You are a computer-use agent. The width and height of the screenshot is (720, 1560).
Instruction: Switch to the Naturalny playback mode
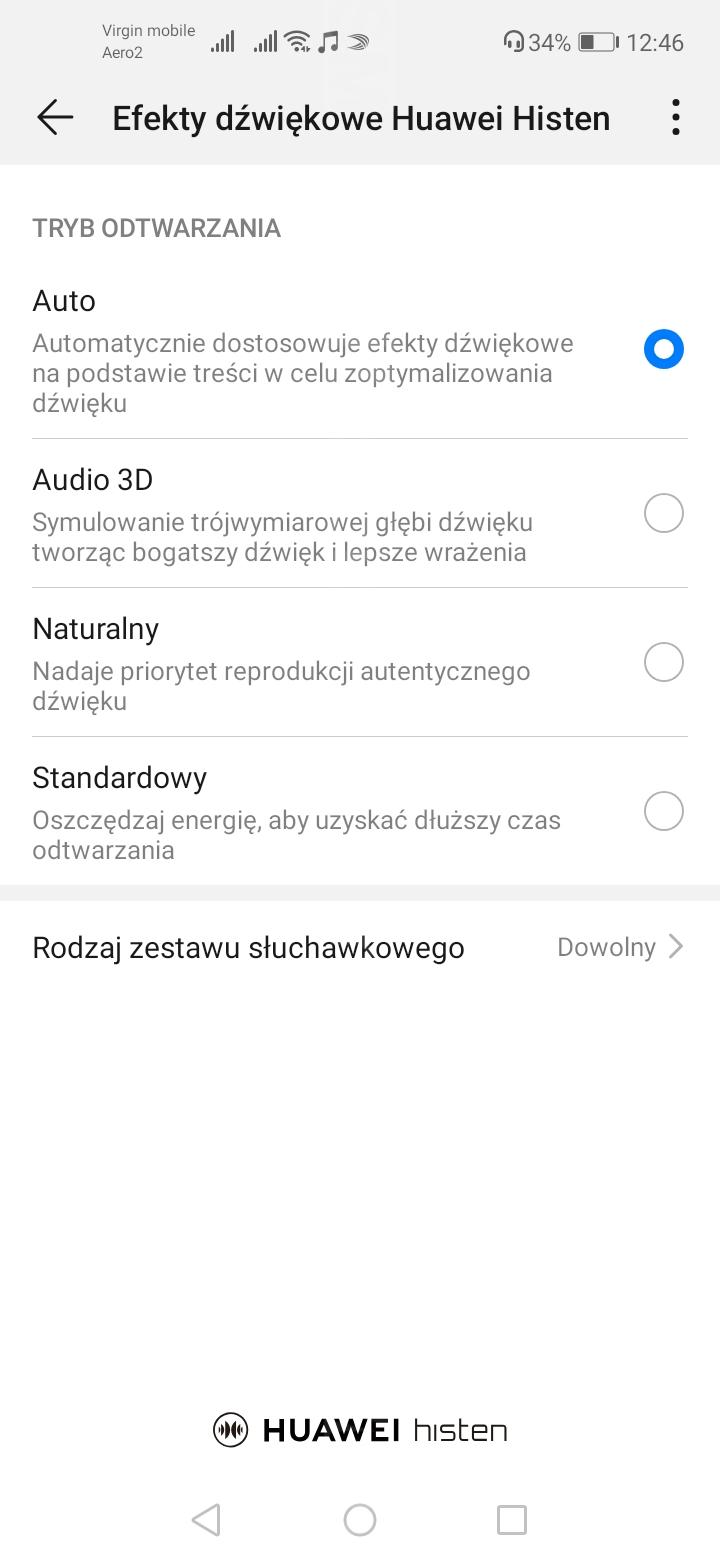[663, 662]
